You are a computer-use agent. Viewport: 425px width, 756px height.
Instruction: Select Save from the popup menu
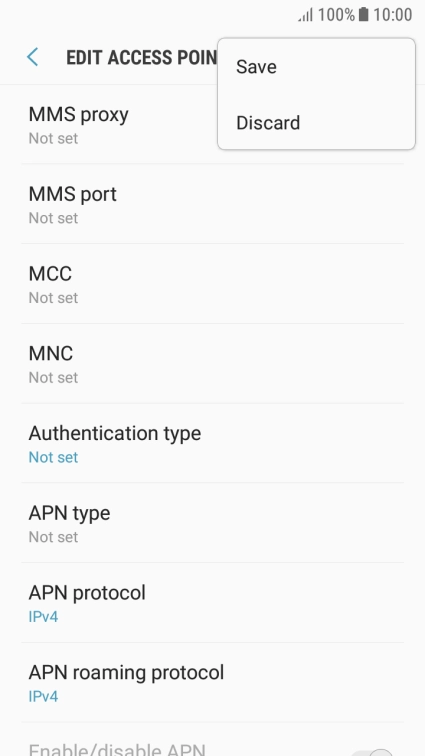pos(316,67)
